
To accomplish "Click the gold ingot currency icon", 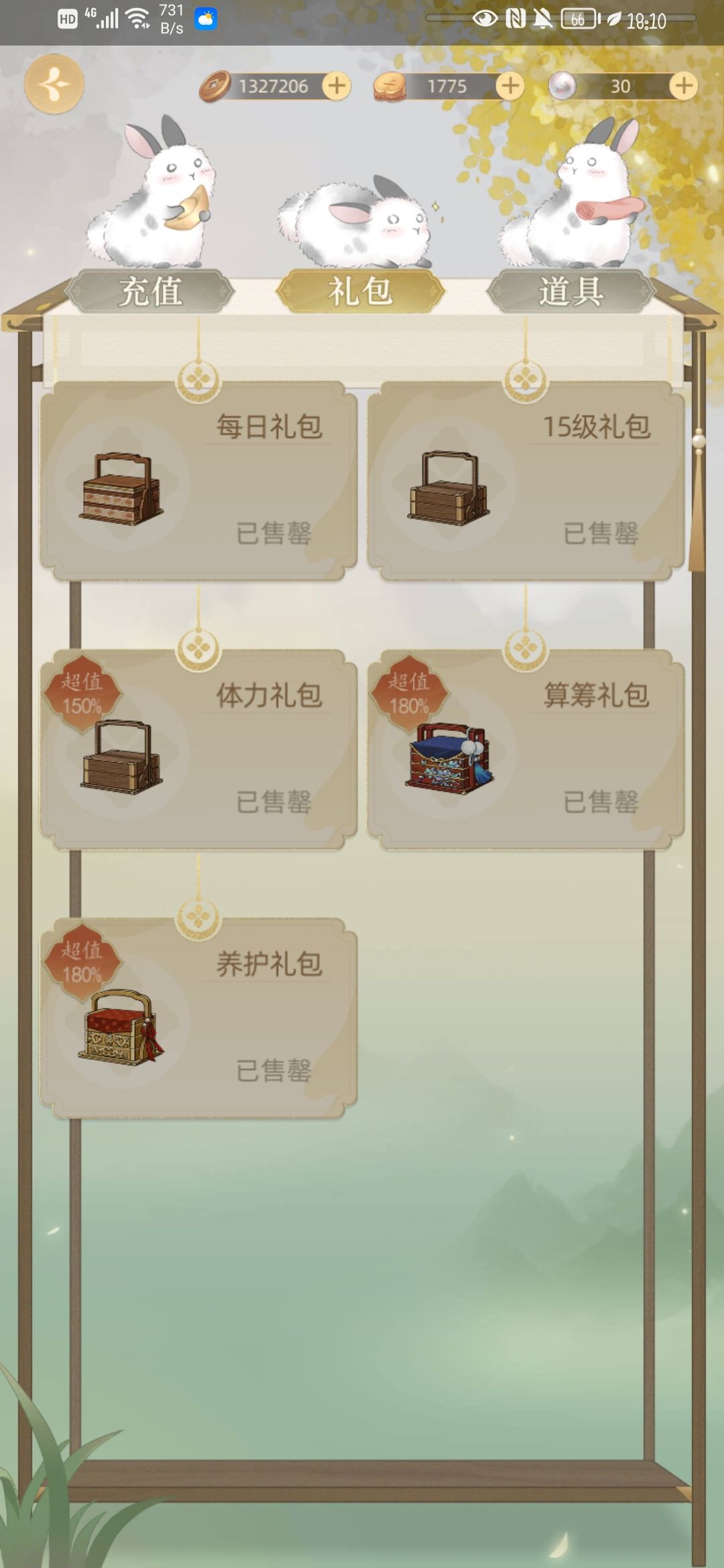I will coord(387,86).
